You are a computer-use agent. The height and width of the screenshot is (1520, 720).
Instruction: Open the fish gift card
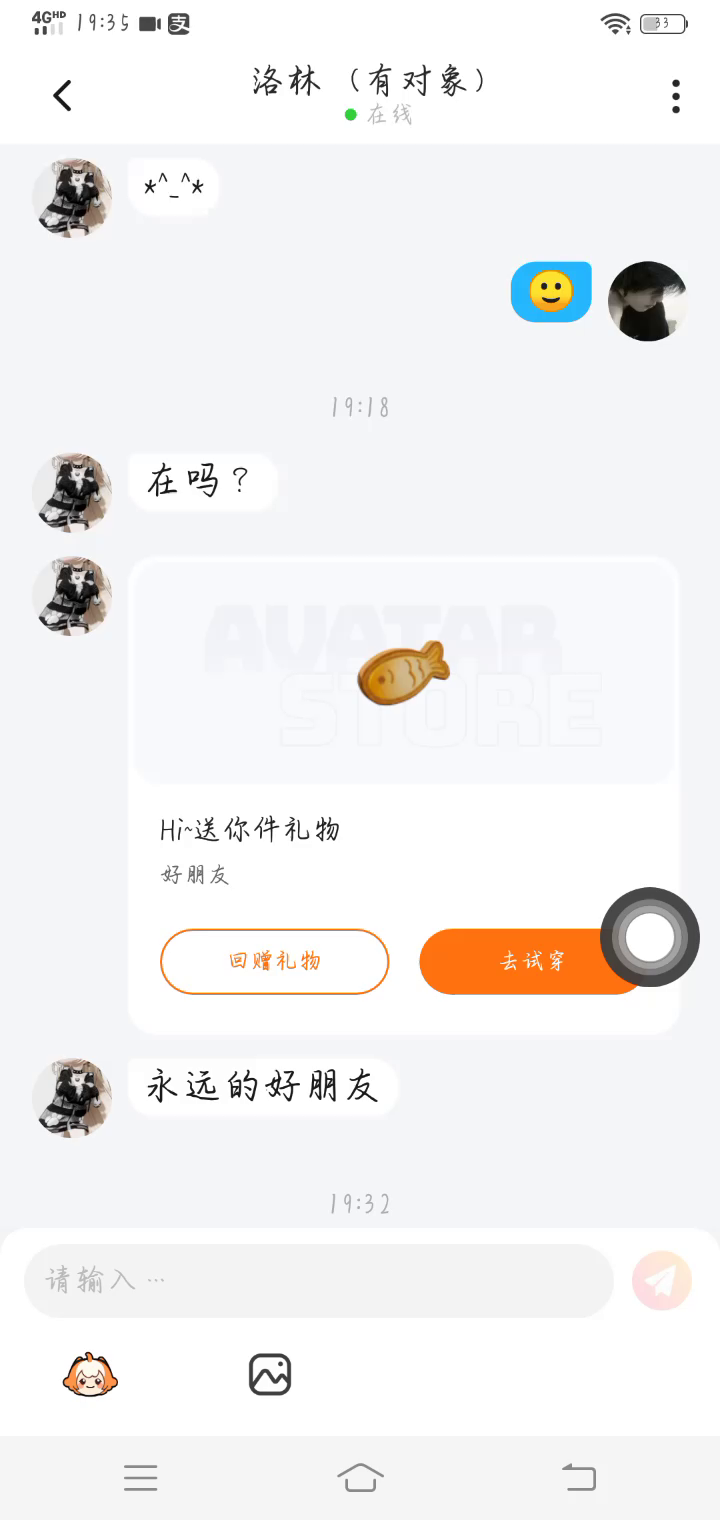click(404, 672)
